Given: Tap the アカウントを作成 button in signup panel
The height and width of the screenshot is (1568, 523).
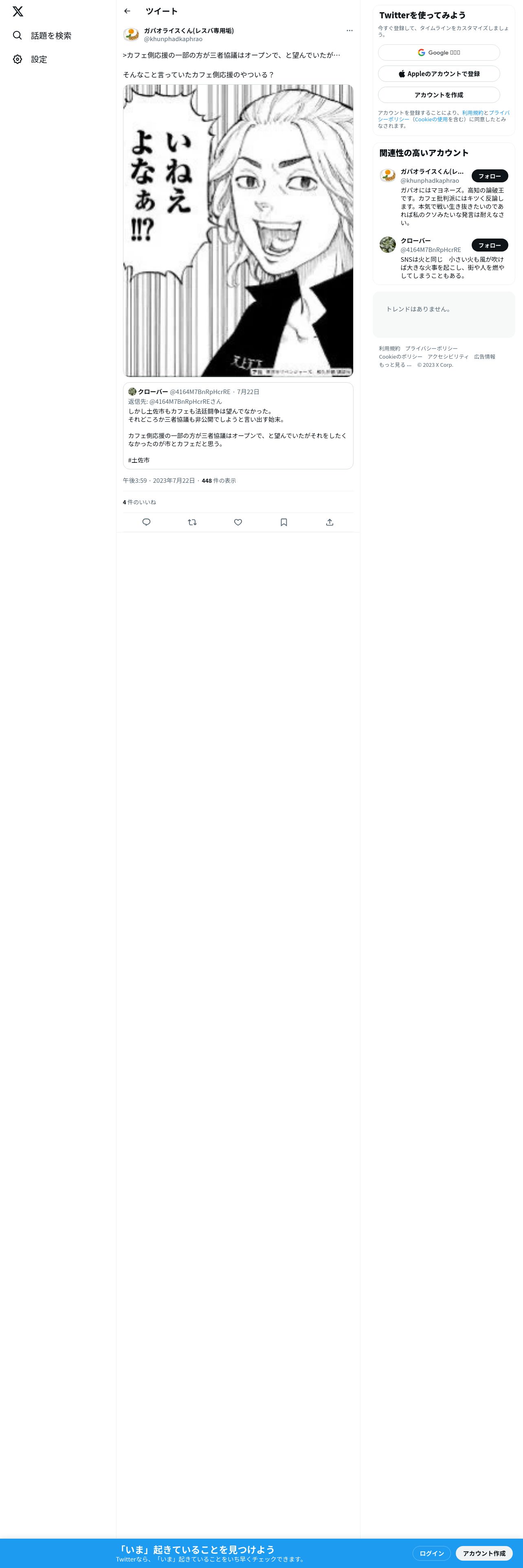Looking at the screenshot, I should tap(439, 95).
